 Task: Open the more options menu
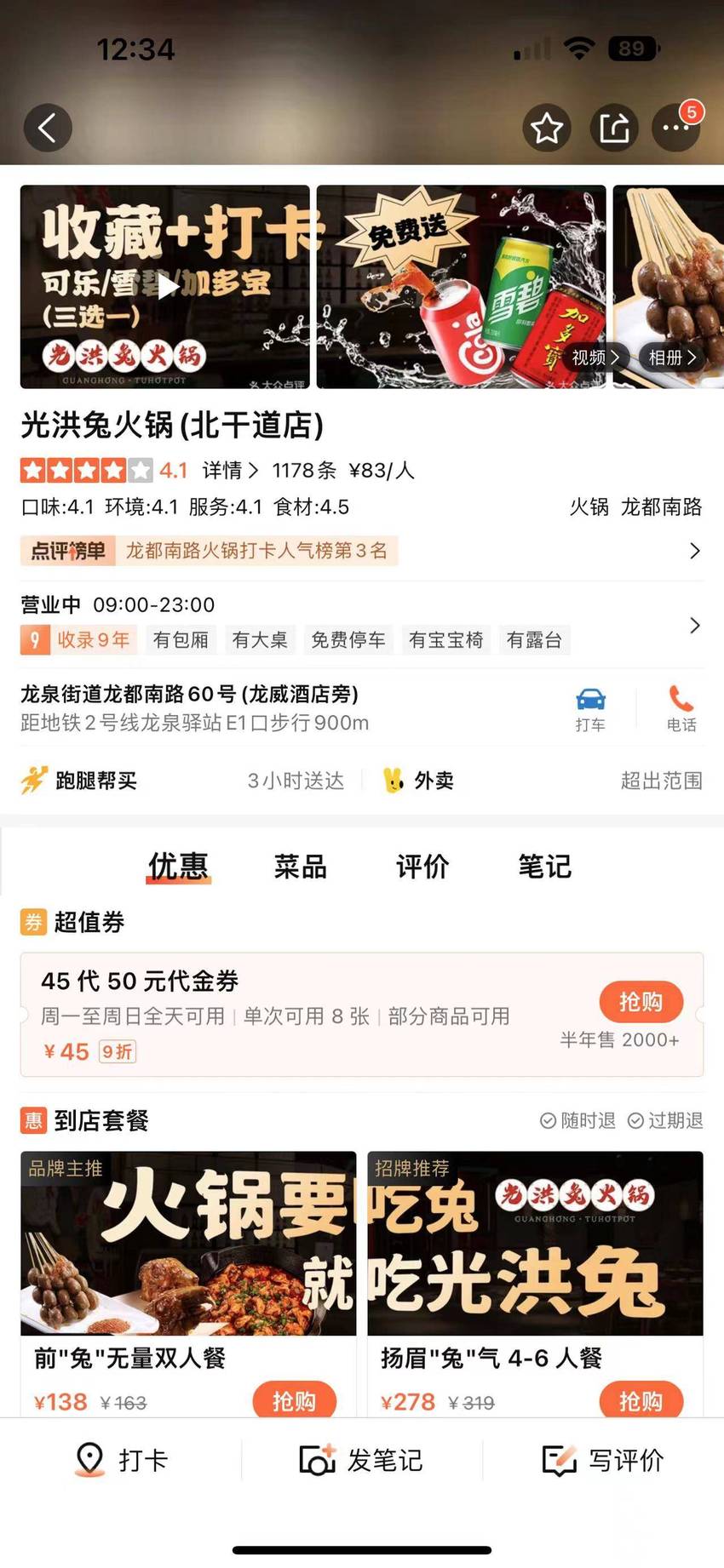pyautogui.click(x=676, y=128)
